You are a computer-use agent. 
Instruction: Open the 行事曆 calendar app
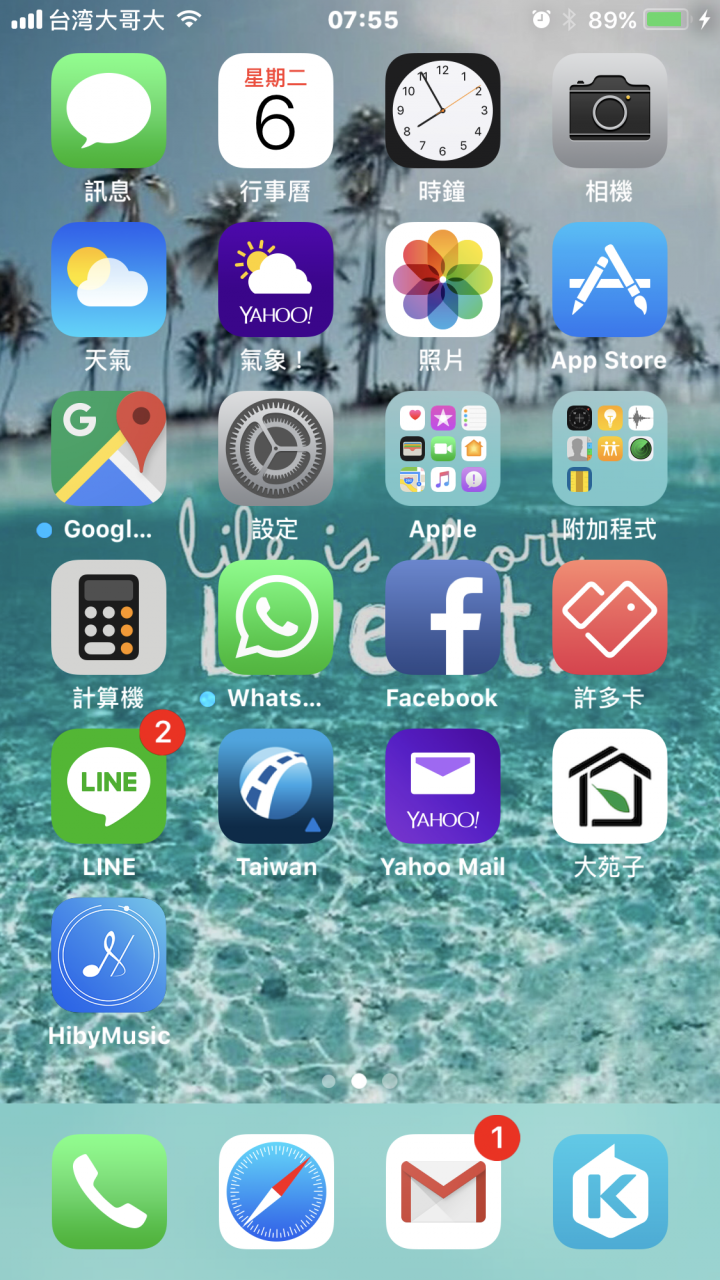click(275, 111)
